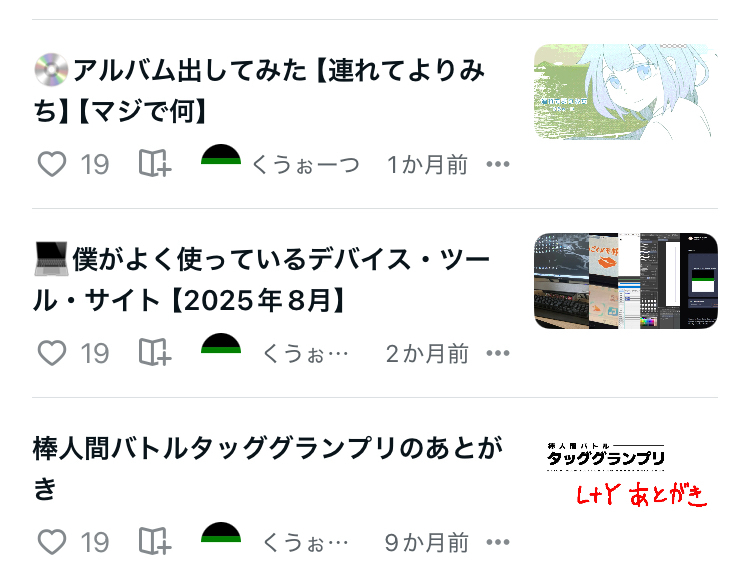Open the タッググランプリ あとがき thumbnail
The height and width of the screenshot is (581, 750).
[625, 470]
